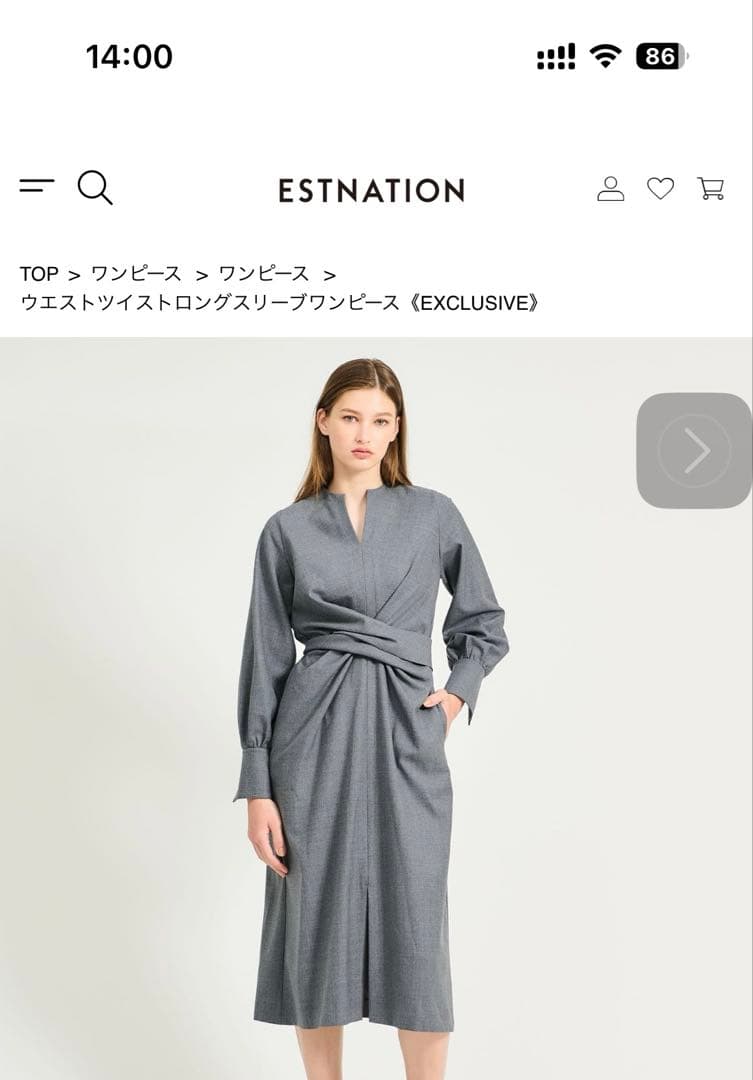Open search by tapping the magnifier
This screenshot has width=753, height=1080.
coord(95,187)
